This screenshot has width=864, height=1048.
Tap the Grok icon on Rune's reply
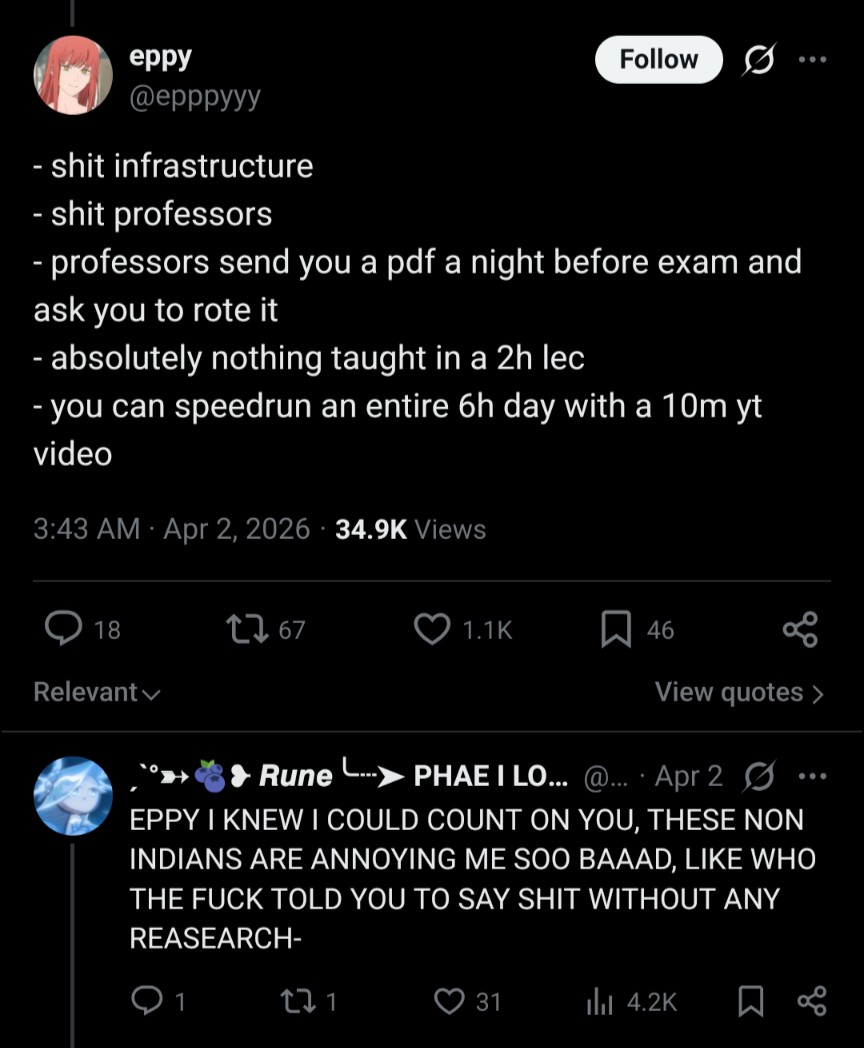[756, 776]
